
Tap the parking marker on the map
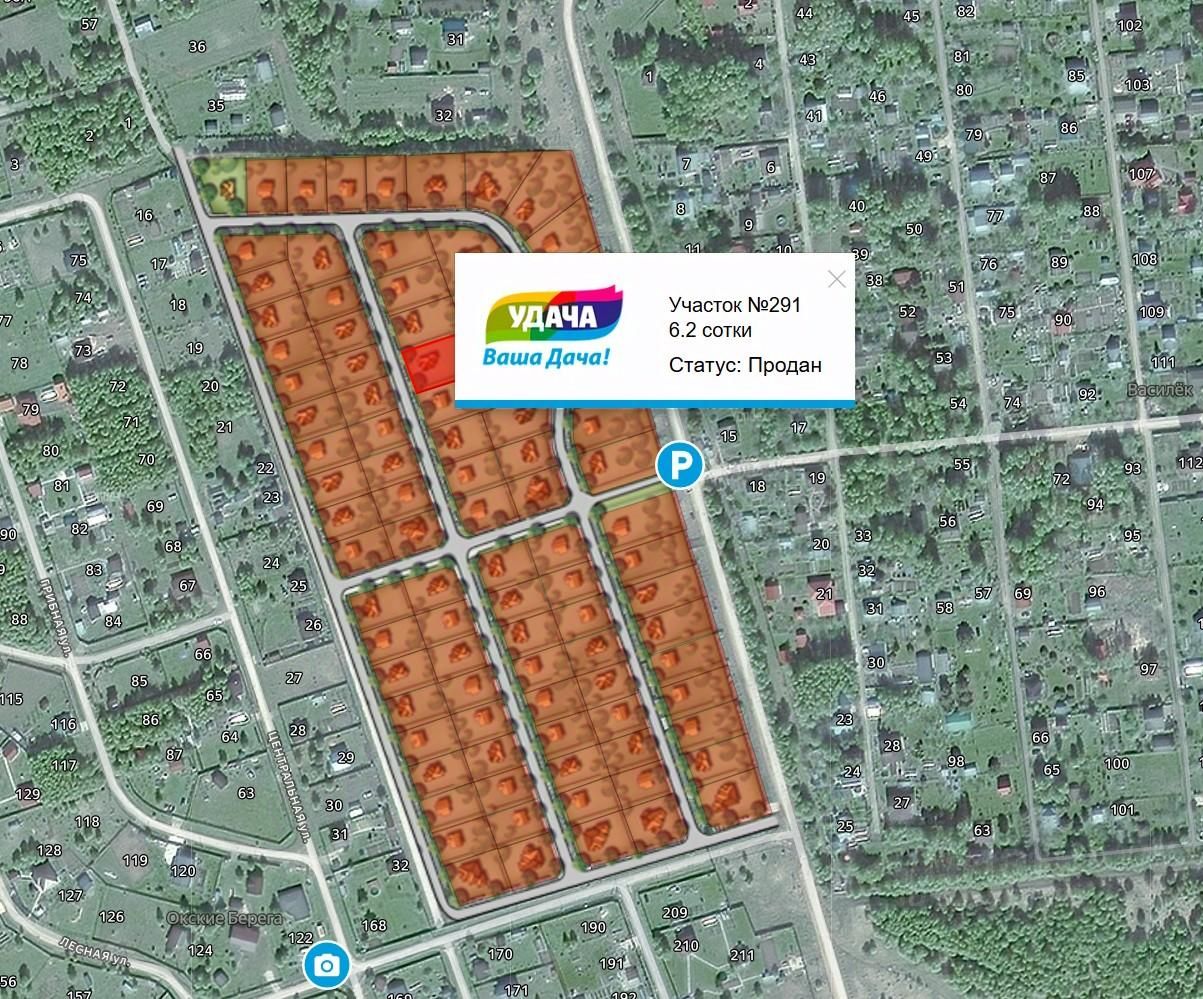(x=679, y=466)
